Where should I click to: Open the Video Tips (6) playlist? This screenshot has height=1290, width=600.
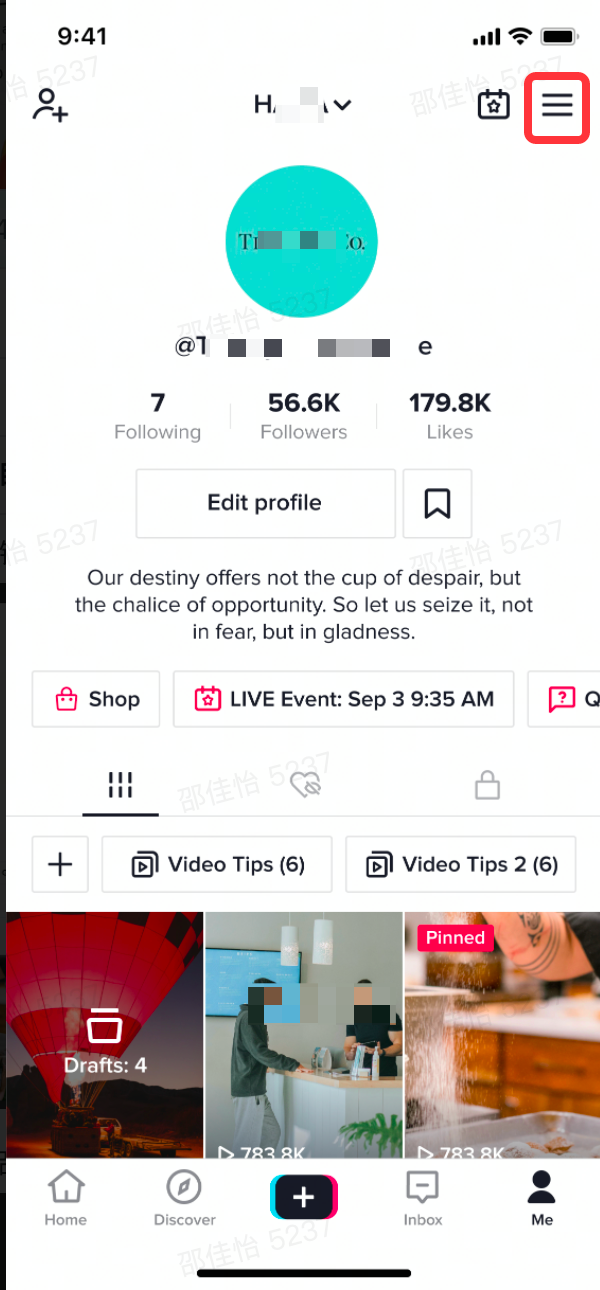(x=217, y=864)
